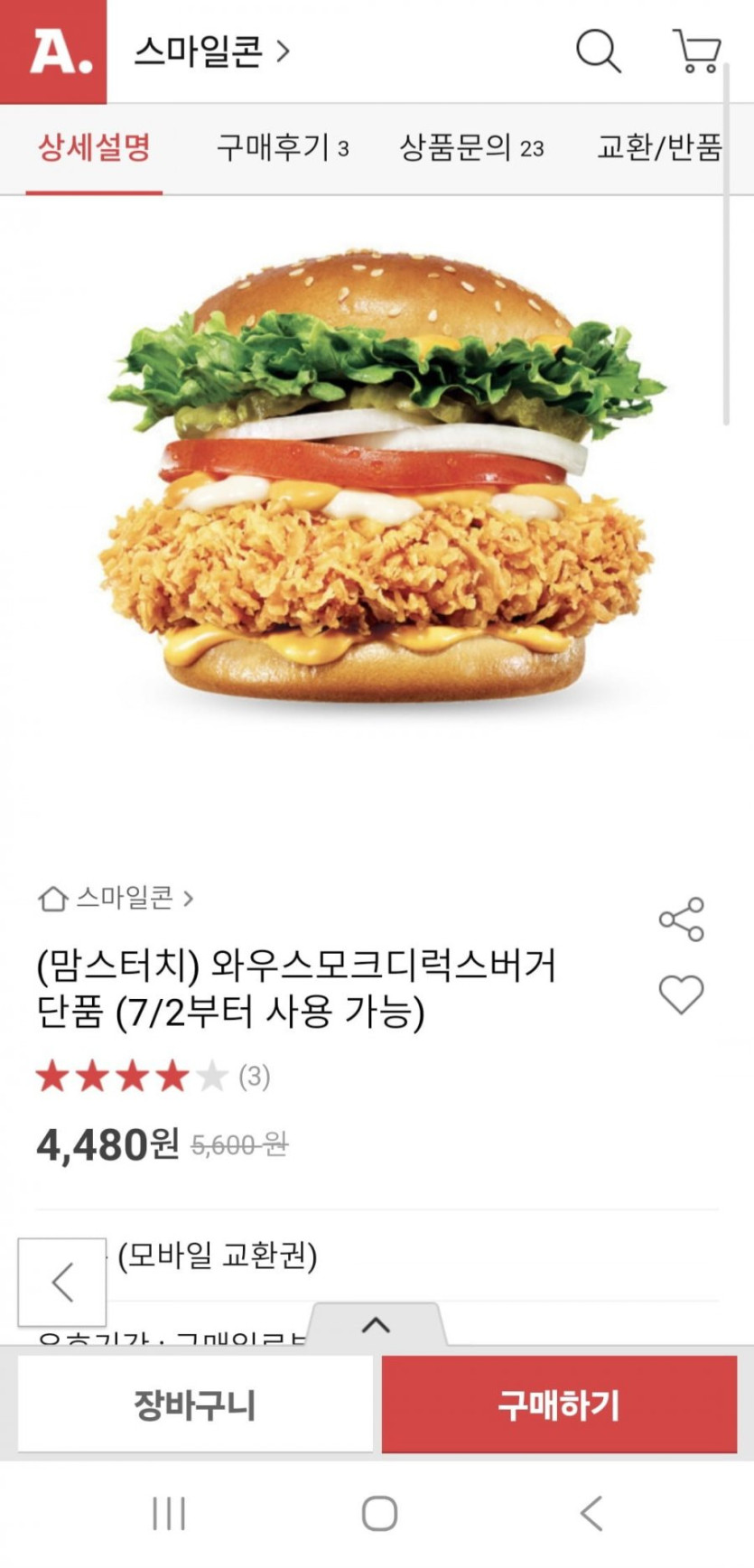Open the search magnifier icon
The image size is (754, 1568).
tap(598, 51)
